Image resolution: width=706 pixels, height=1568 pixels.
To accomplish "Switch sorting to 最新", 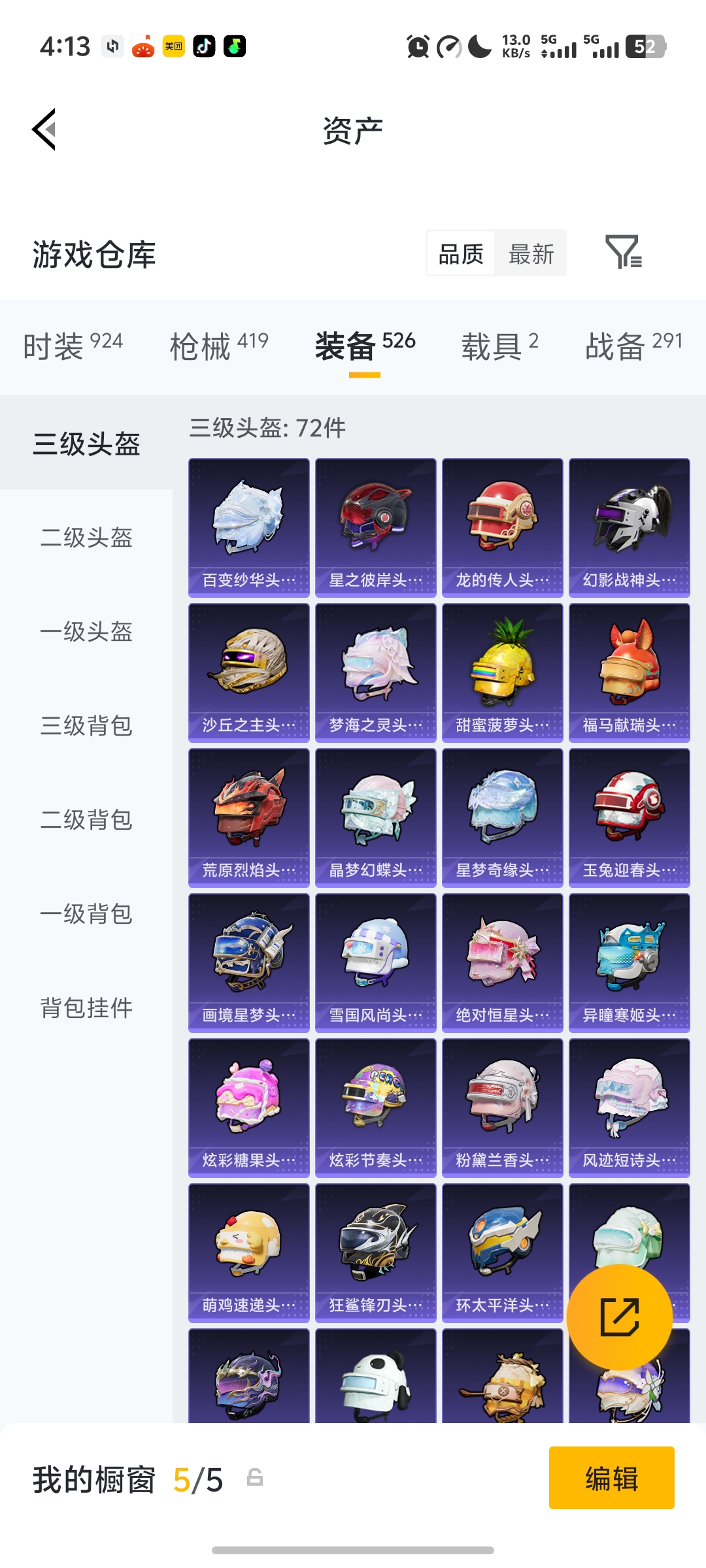I will tap(531, 253).
